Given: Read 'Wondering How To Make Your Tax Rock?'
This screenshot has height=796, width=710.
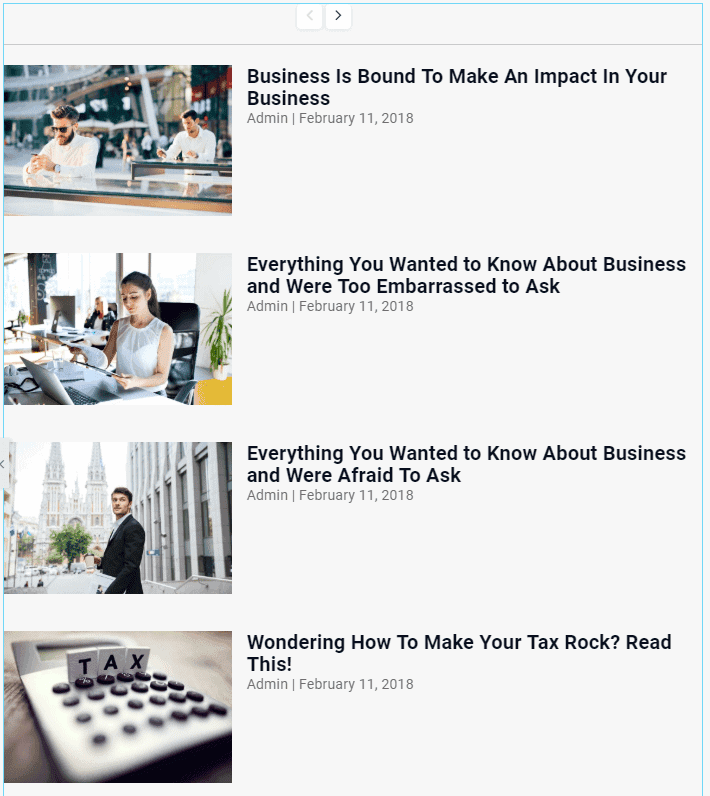Looking at the screenshot, I should [459, 653].
